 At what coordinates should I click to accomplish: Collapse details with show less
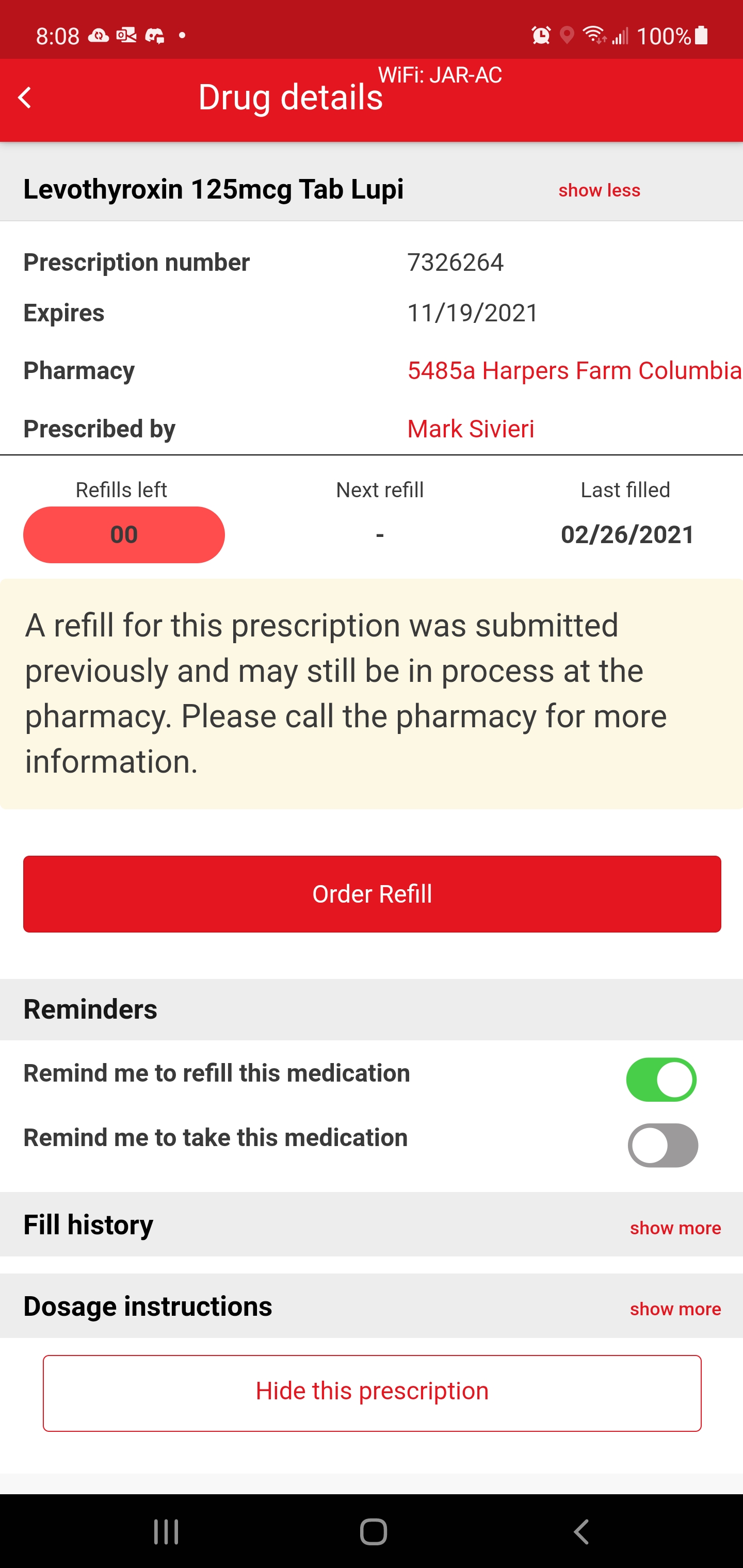(599, 190)
